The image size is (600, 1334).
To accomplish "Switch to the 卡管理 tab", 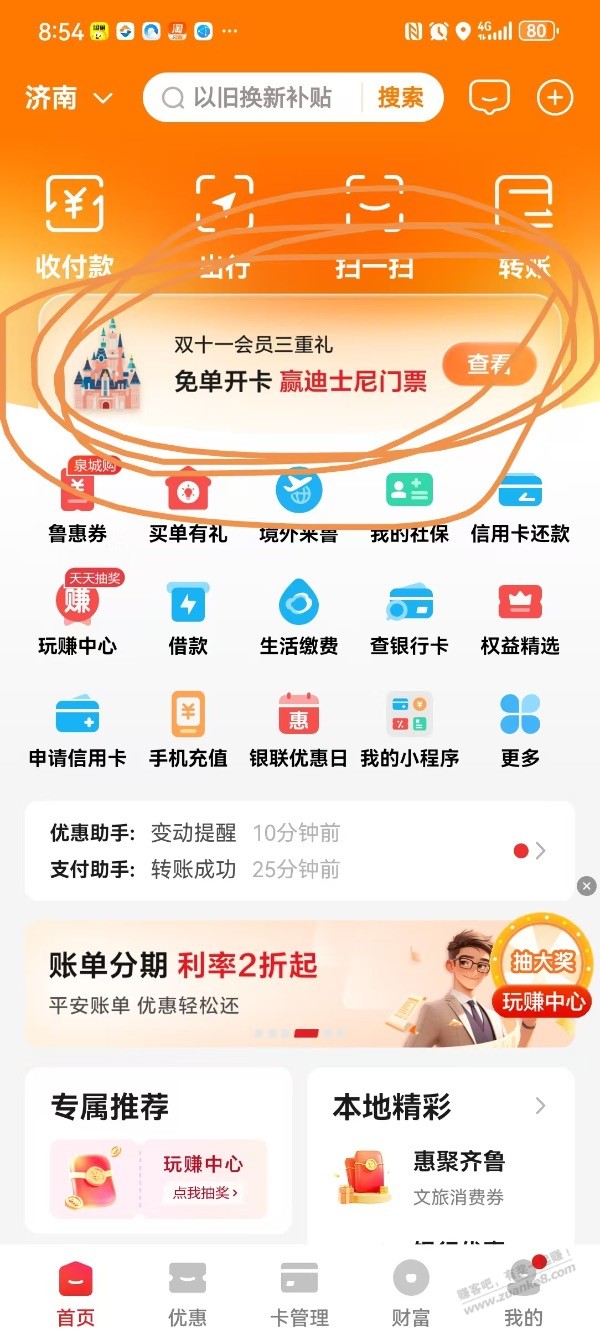I will tap(299, 1294).
